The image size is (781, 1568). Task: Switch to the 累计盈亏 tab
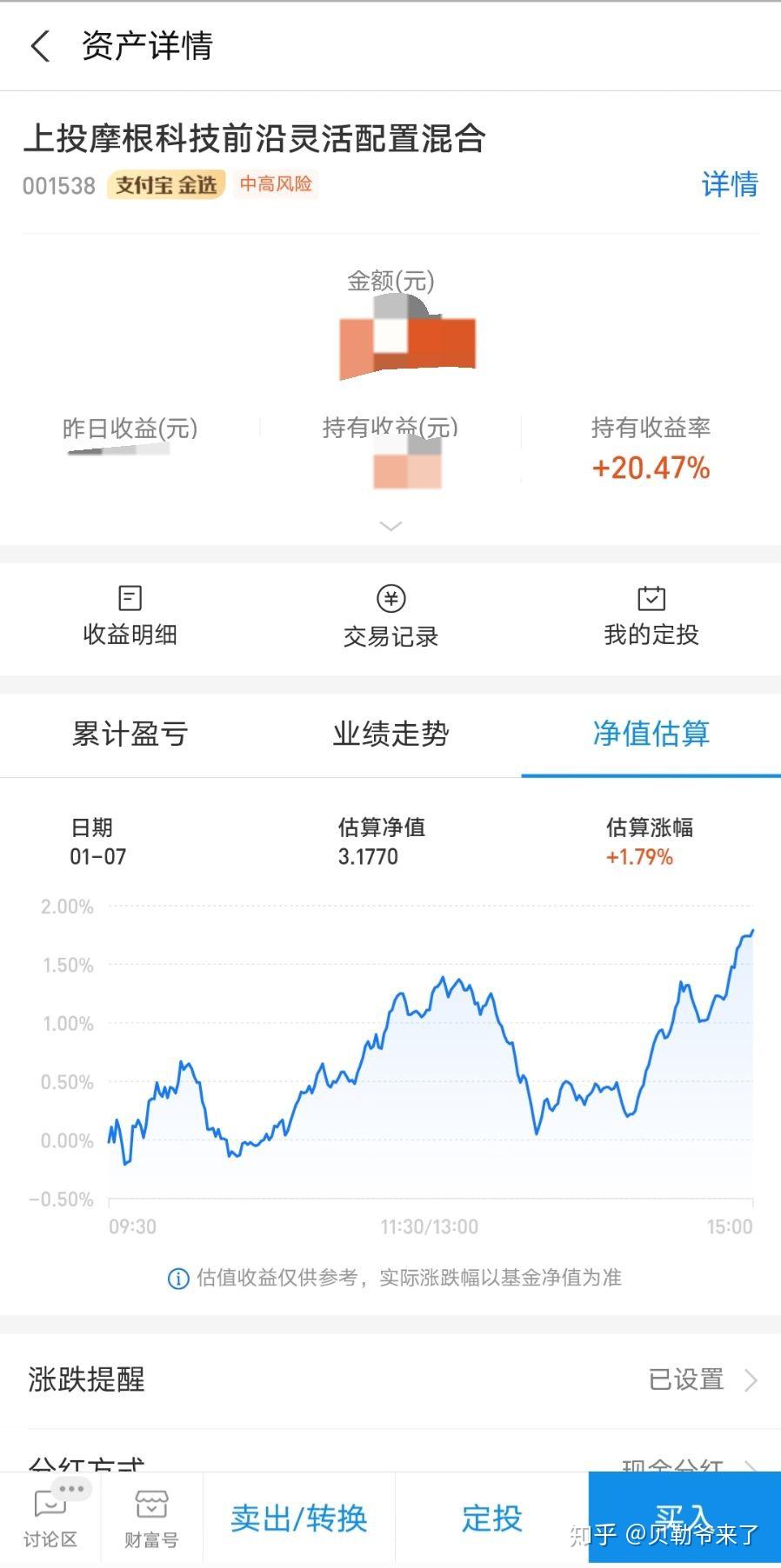tap(130, 734)
